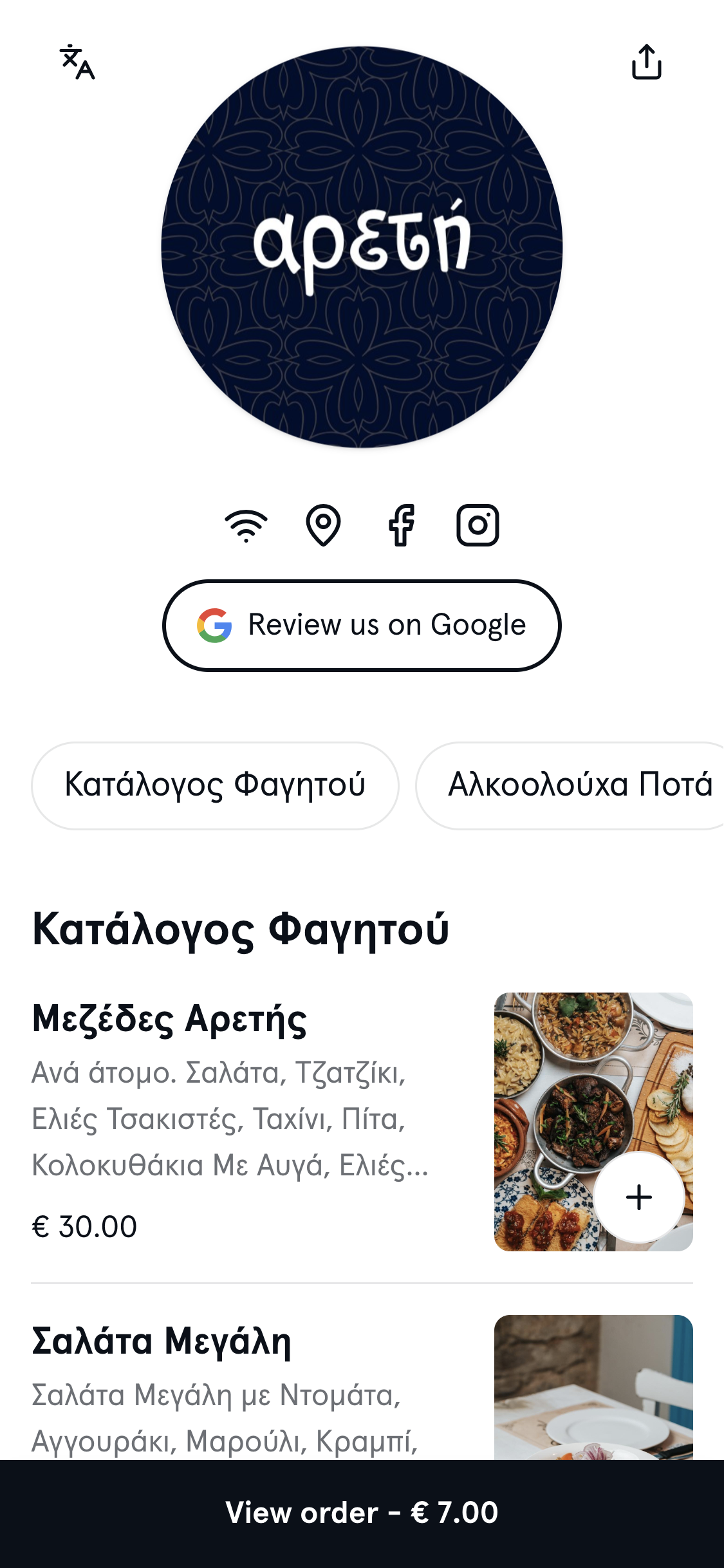Add Μεζέδες Αρετής to the order
The width and height of the screenshot is (724, 1568).
638,1197
